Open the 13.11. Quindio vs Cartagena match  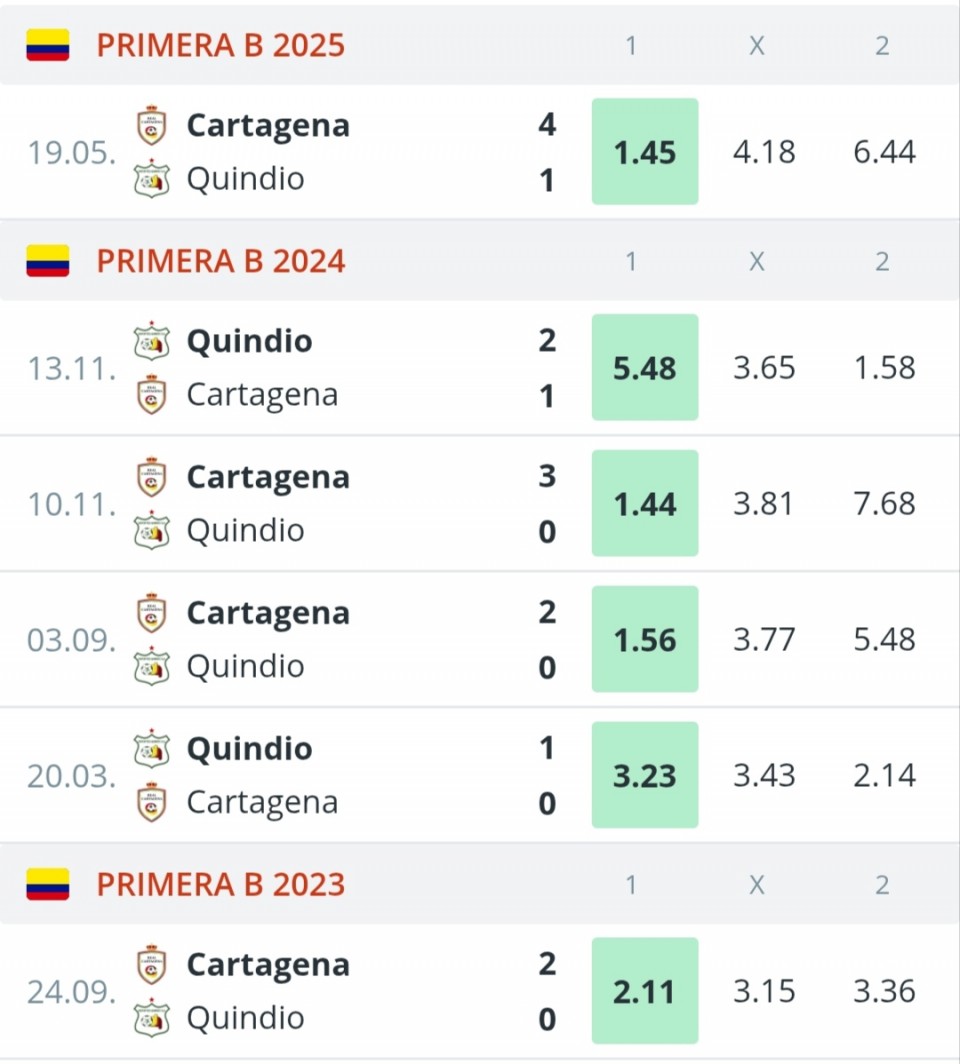click(300, 368)
